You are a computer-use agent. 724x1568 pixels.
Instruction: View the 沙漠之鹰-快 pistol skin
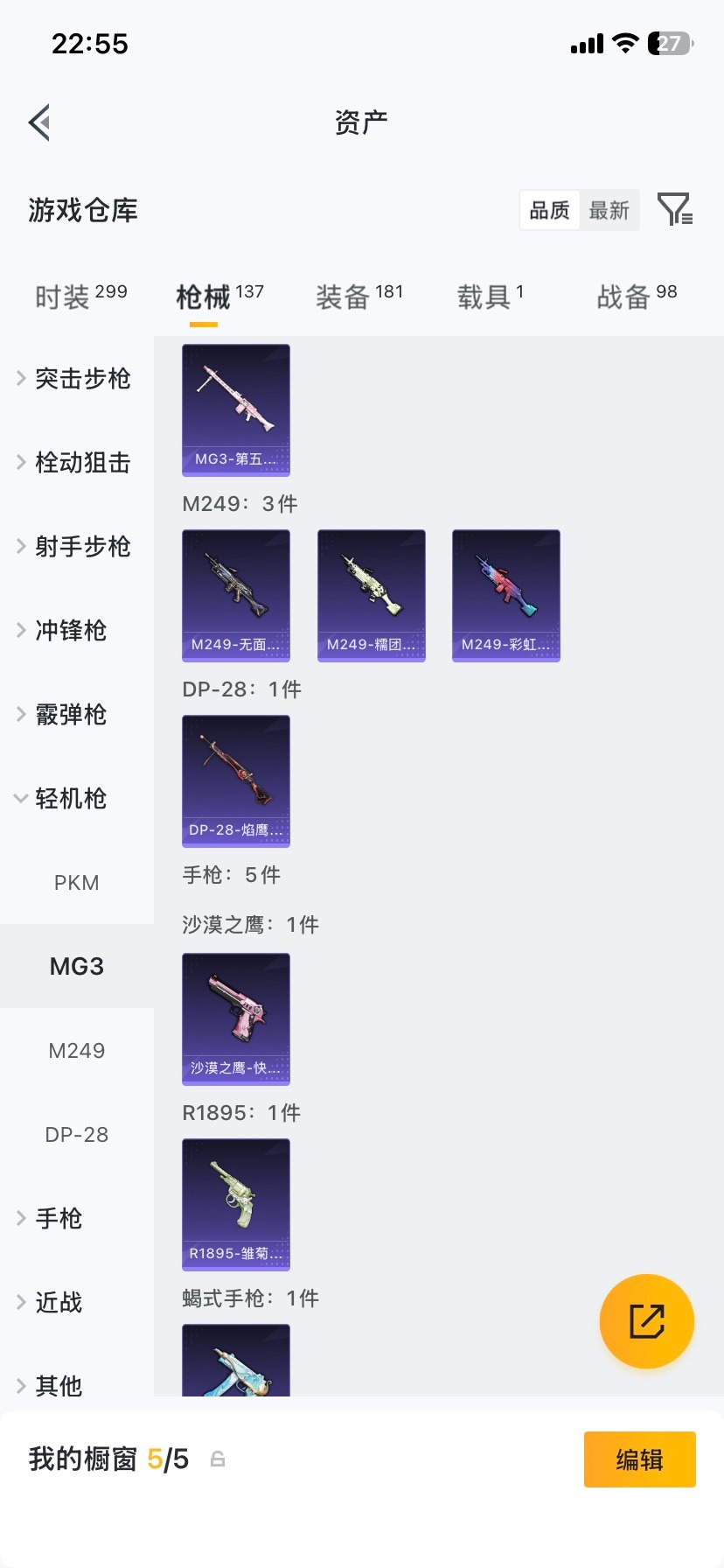click(x=235, y=1018)
